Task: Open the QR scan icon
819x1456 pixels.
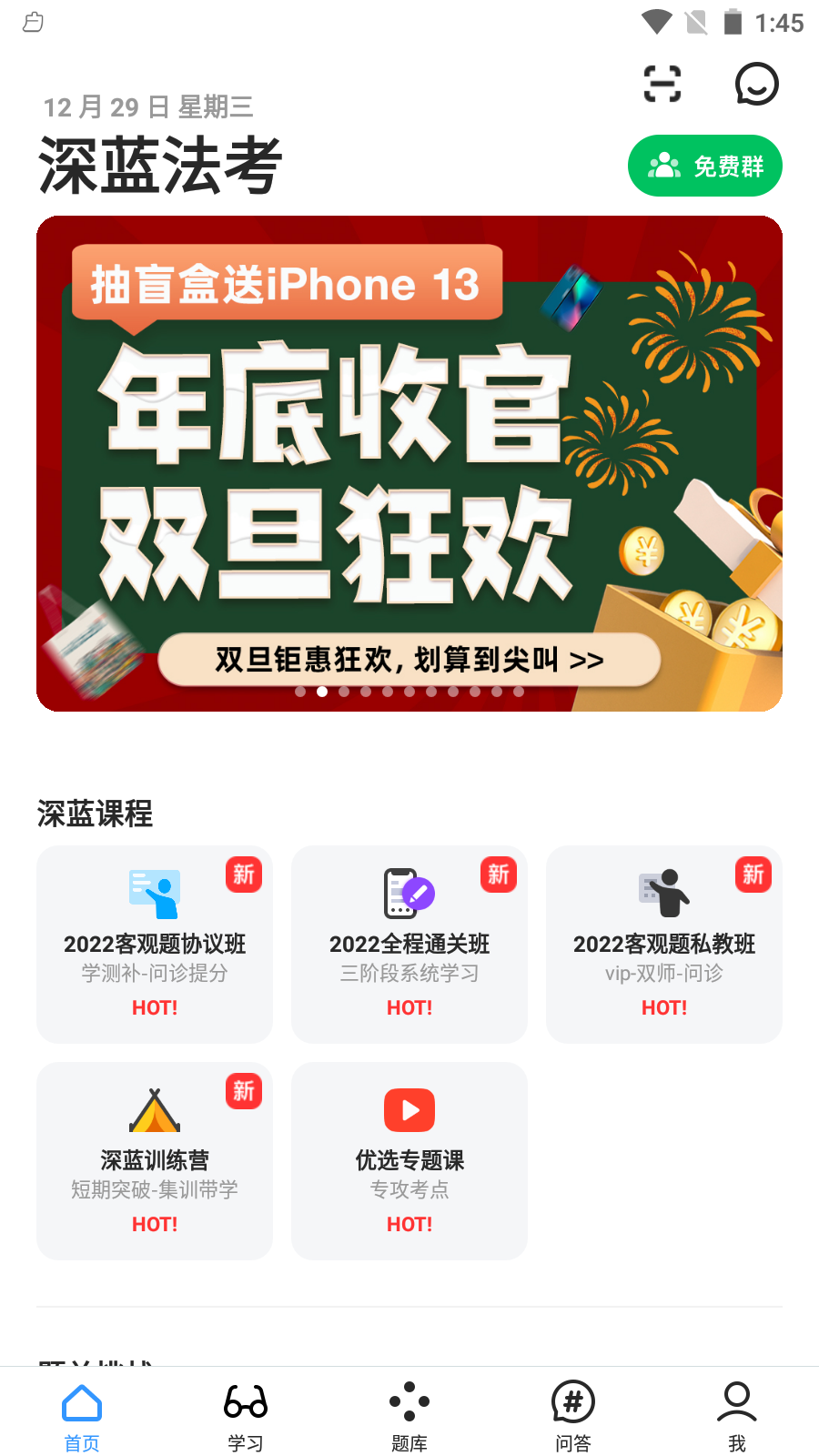Action: click(662, 85)
